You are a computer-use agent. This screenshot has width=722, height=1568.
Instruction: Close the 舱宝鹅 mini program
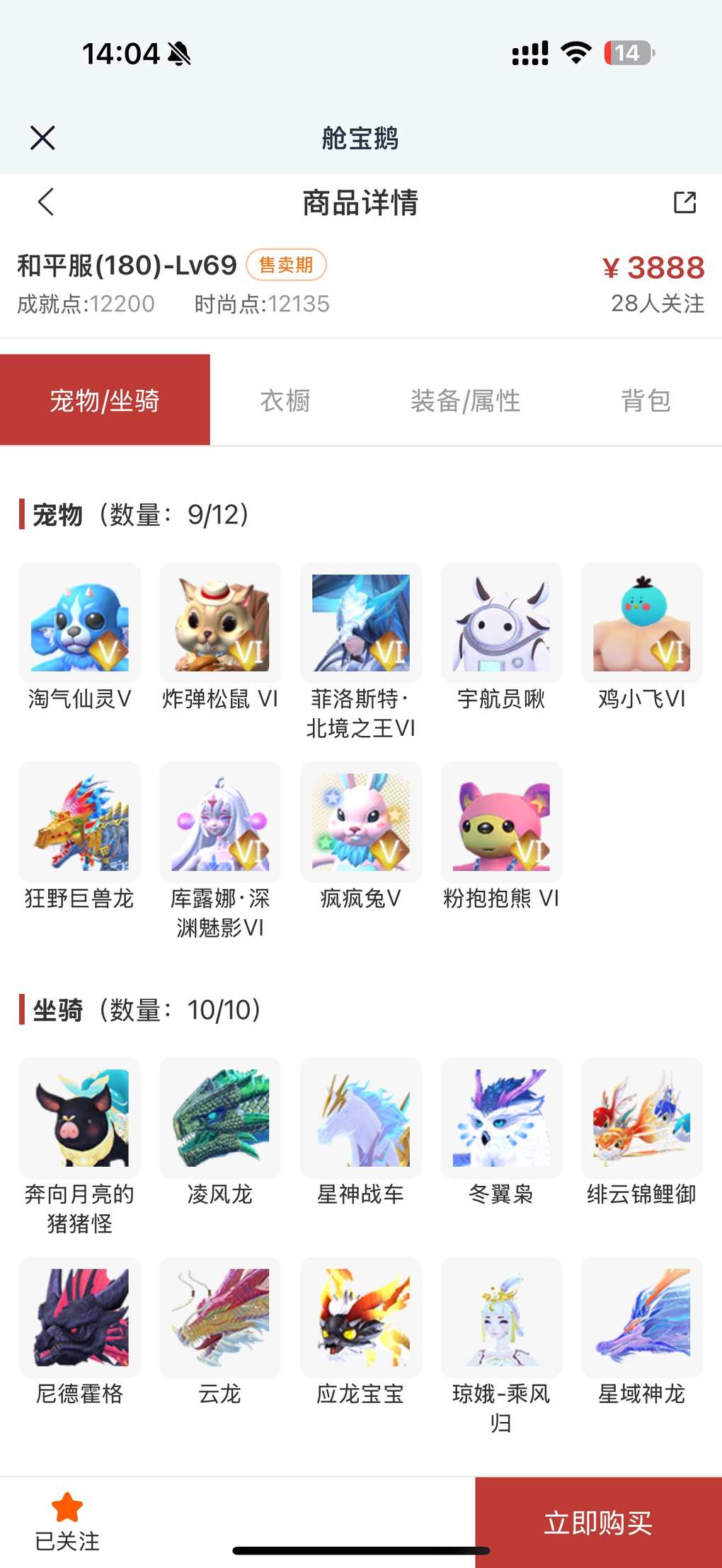point(42,138)
